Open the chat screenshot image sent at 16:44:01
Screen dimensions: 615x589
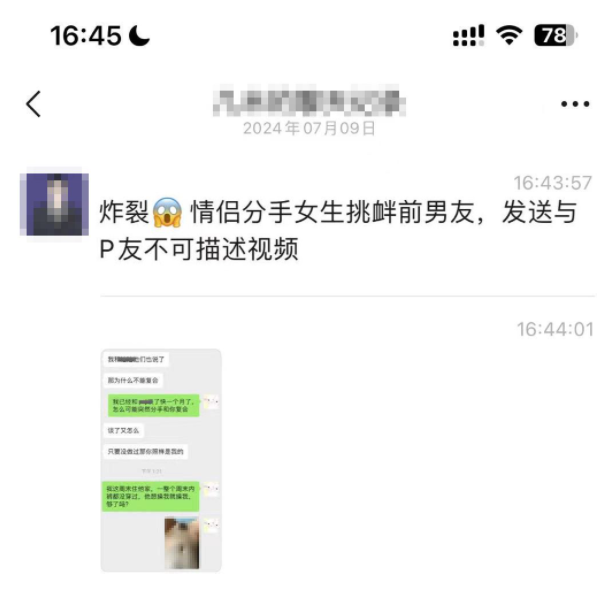(161, 460)
